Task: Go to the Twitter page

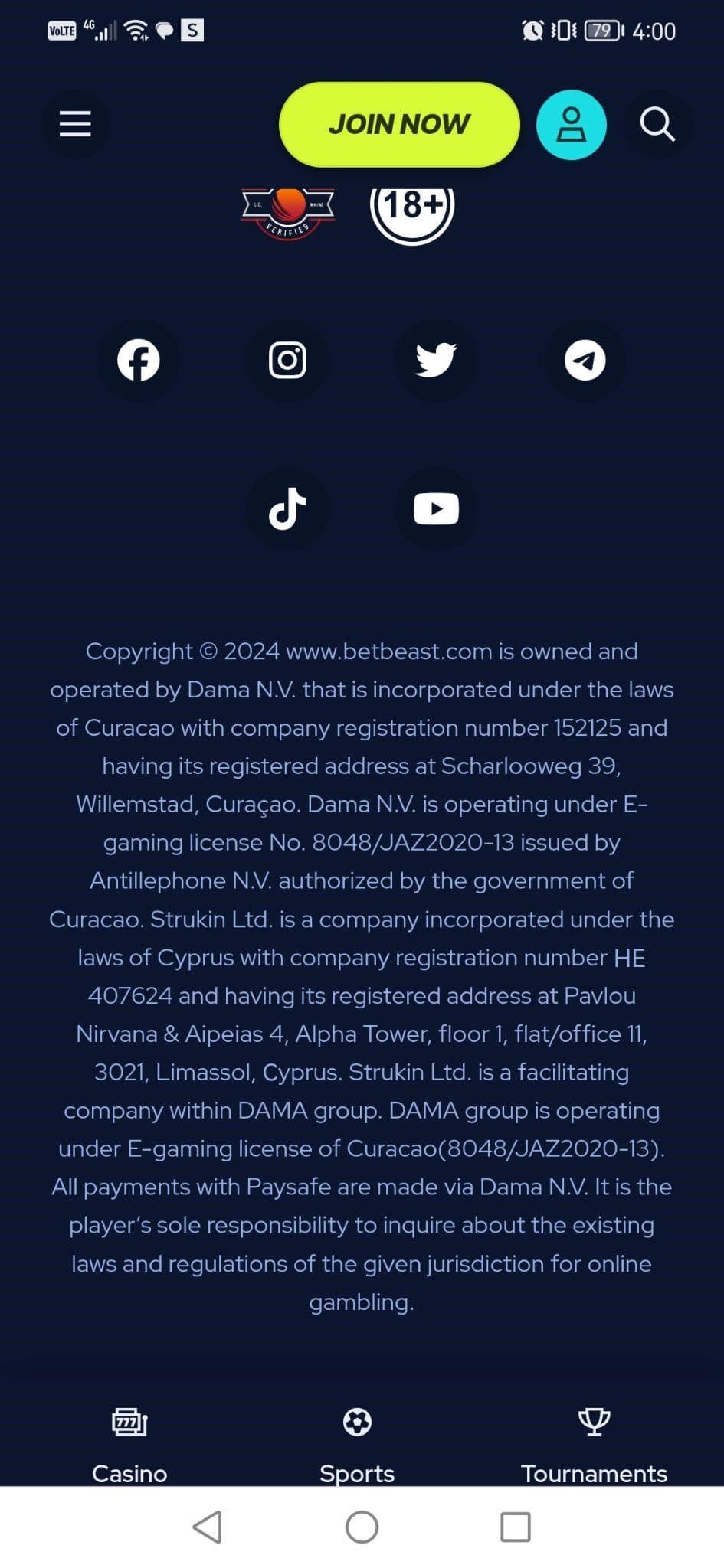Action: point(436,360)
